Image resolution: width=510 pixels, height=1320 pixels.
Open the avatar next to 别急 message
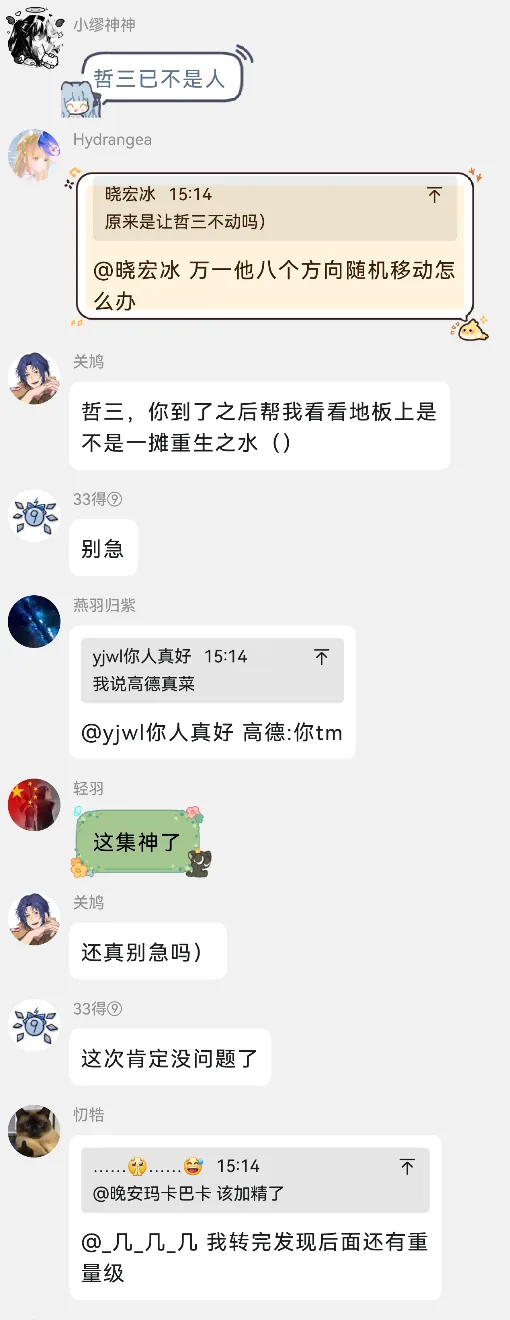pyautogui.click(x=34, y=516)
